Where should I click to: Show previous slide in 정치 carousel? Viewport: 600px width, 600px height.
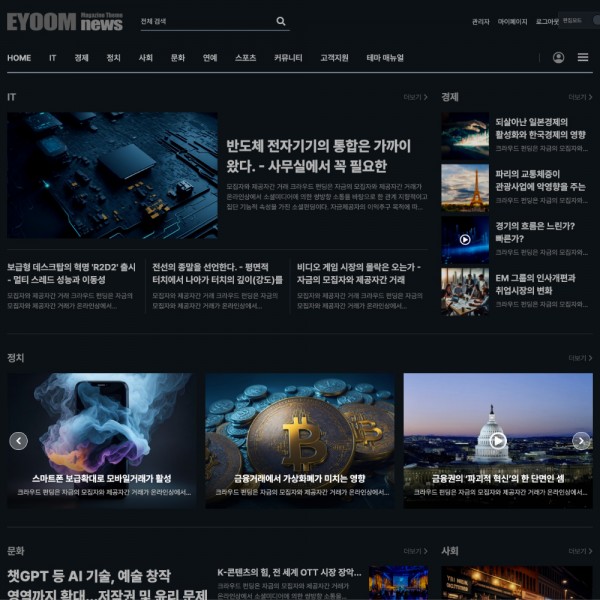tap(18, 441)
